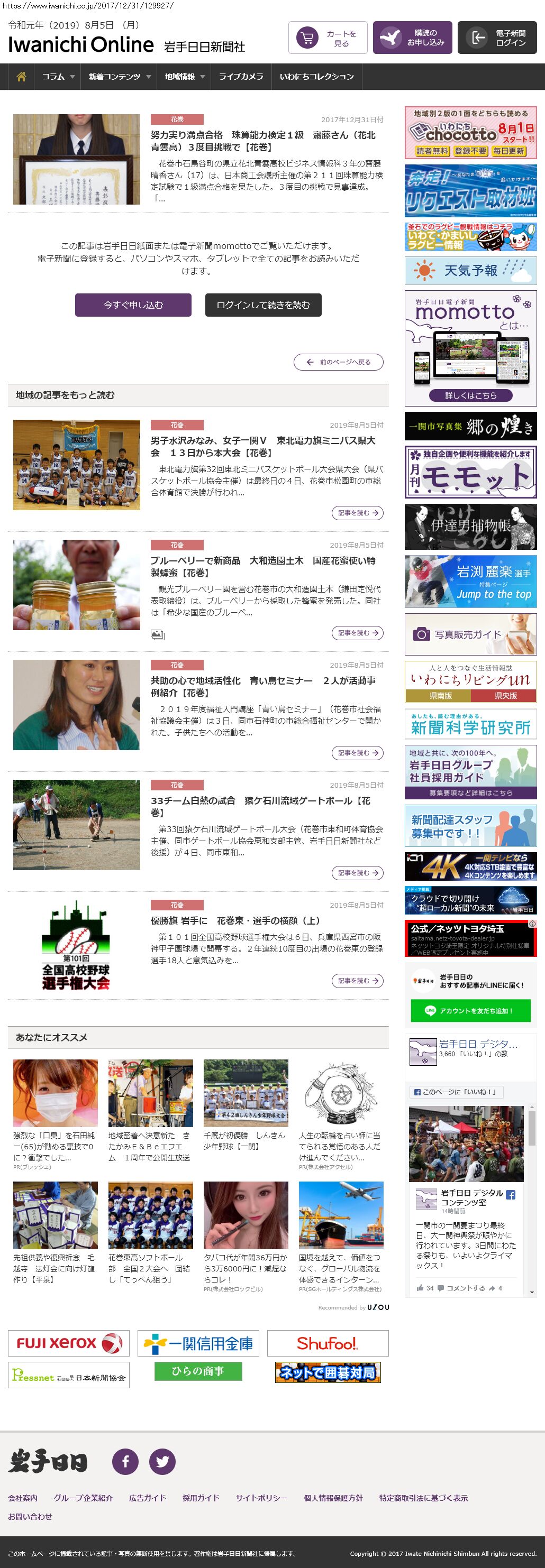
Task: Expand the 新着コンテンツ menu
Action: point(119,77)
